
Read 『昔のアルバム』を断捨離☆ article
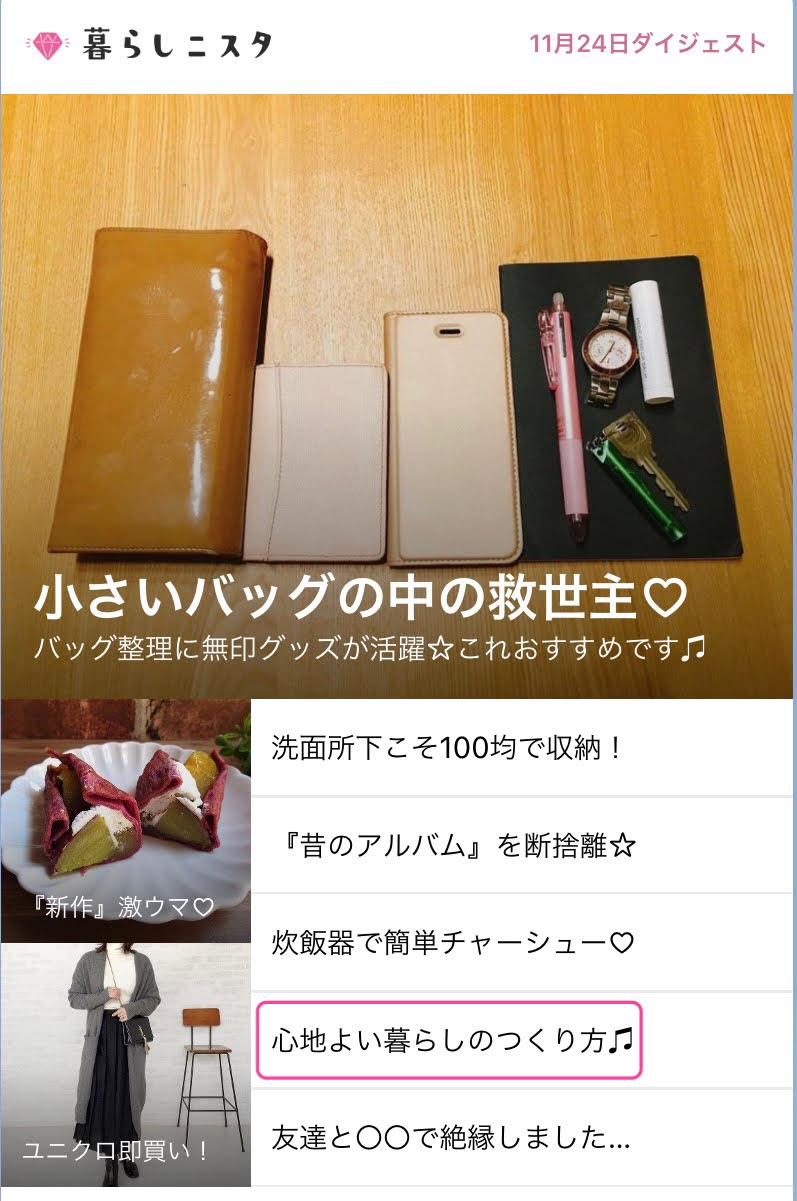[x=454, y=846]
